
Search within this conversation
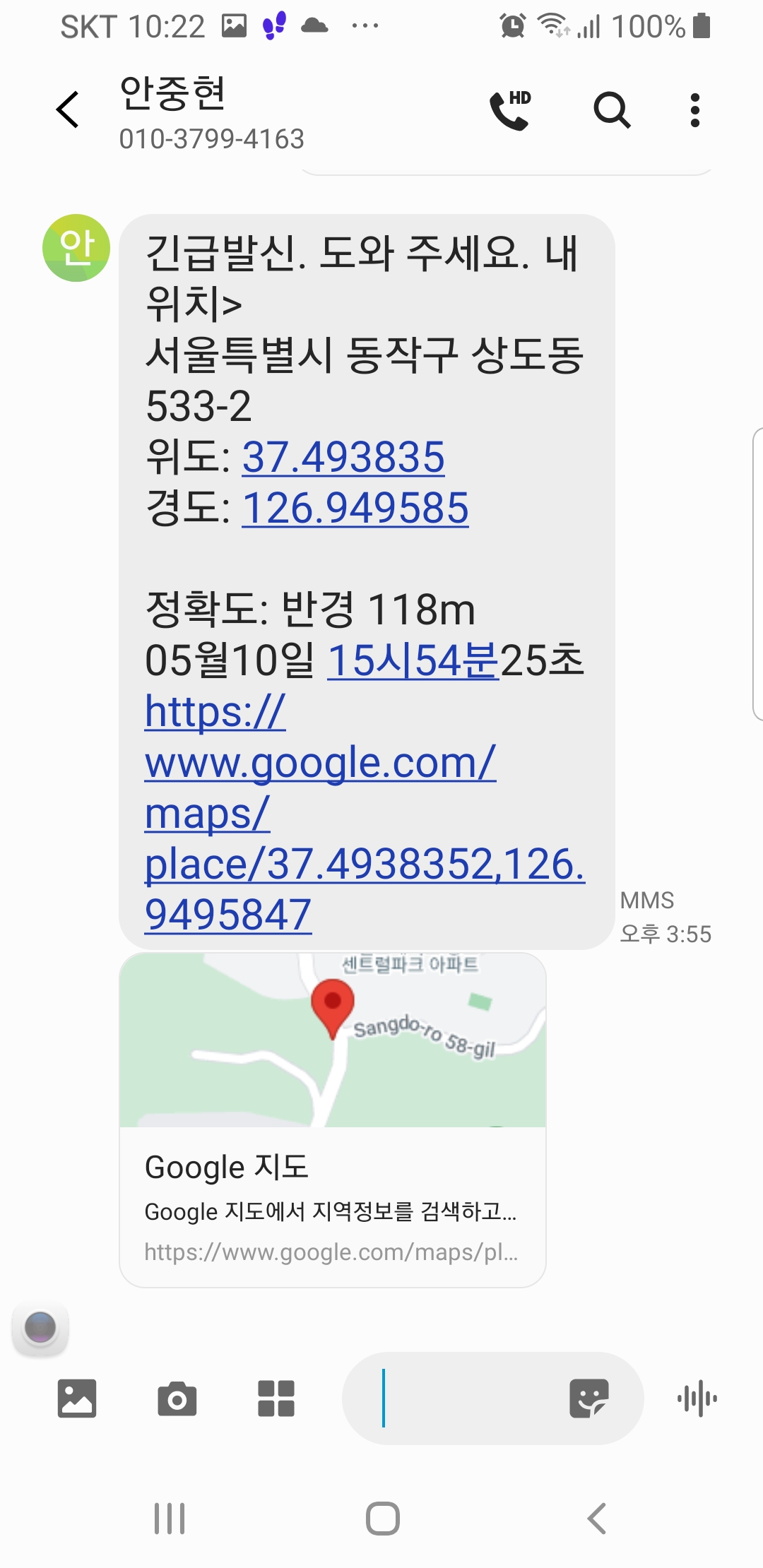[x=611, y=110]
